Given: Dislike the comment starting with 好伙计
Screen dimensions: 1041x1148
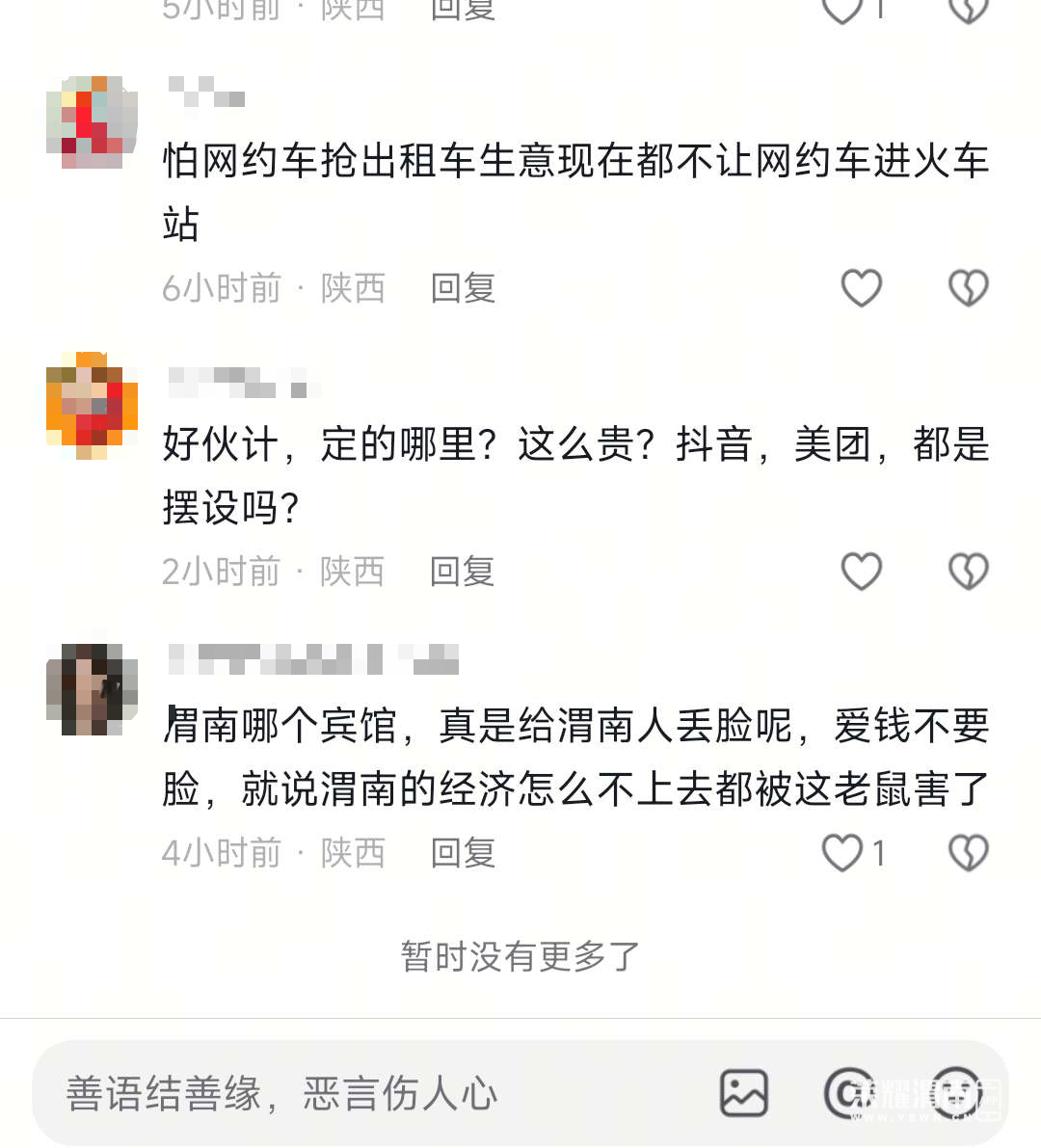Looking at the screenshot, I should 968,571.
